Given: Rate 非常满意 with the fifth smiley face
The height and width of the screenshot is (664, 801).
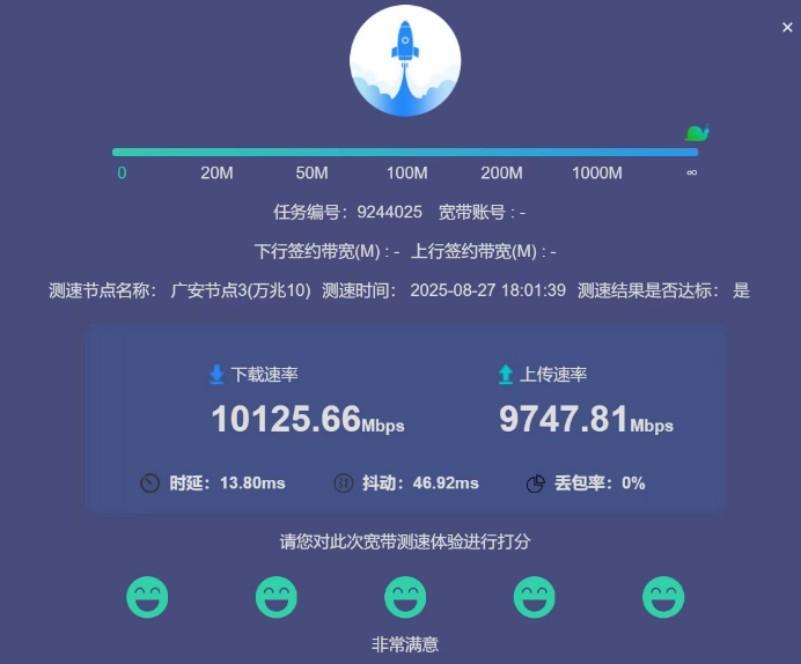Looking at the screenshot, I should point(663,597).
